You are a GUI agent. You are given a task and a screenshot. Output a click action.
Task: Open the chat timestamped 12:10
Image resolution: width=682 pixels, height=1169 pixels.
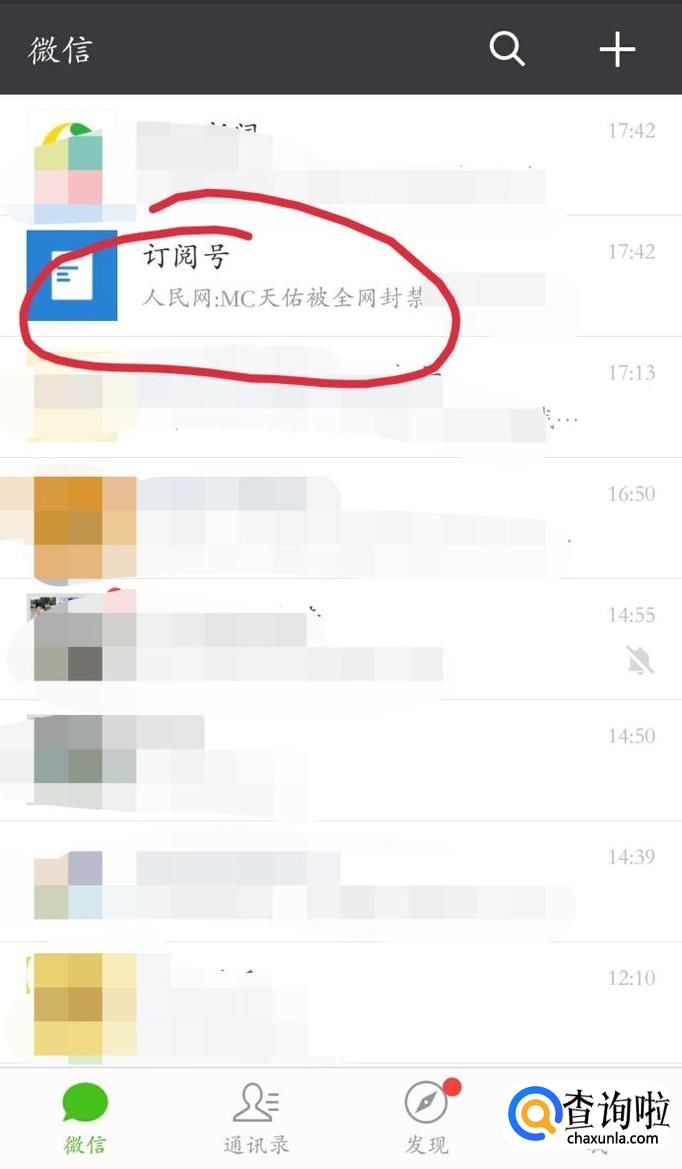[x=341, y=1003]
